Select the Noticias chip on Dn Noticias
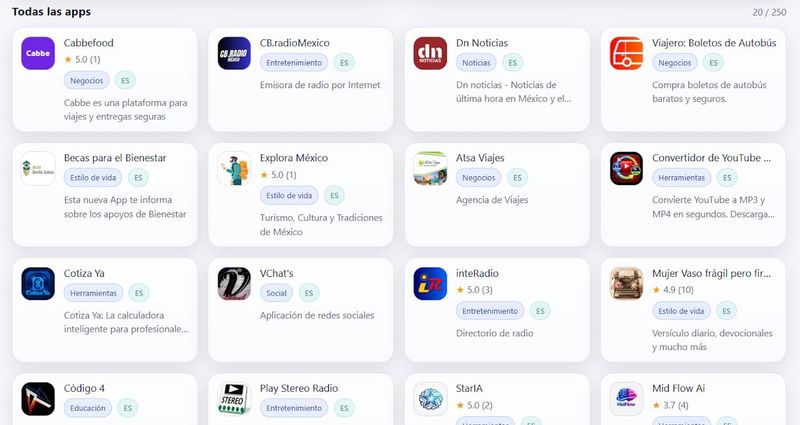Viewport: 800px width, 425px height. click(476, 62)
